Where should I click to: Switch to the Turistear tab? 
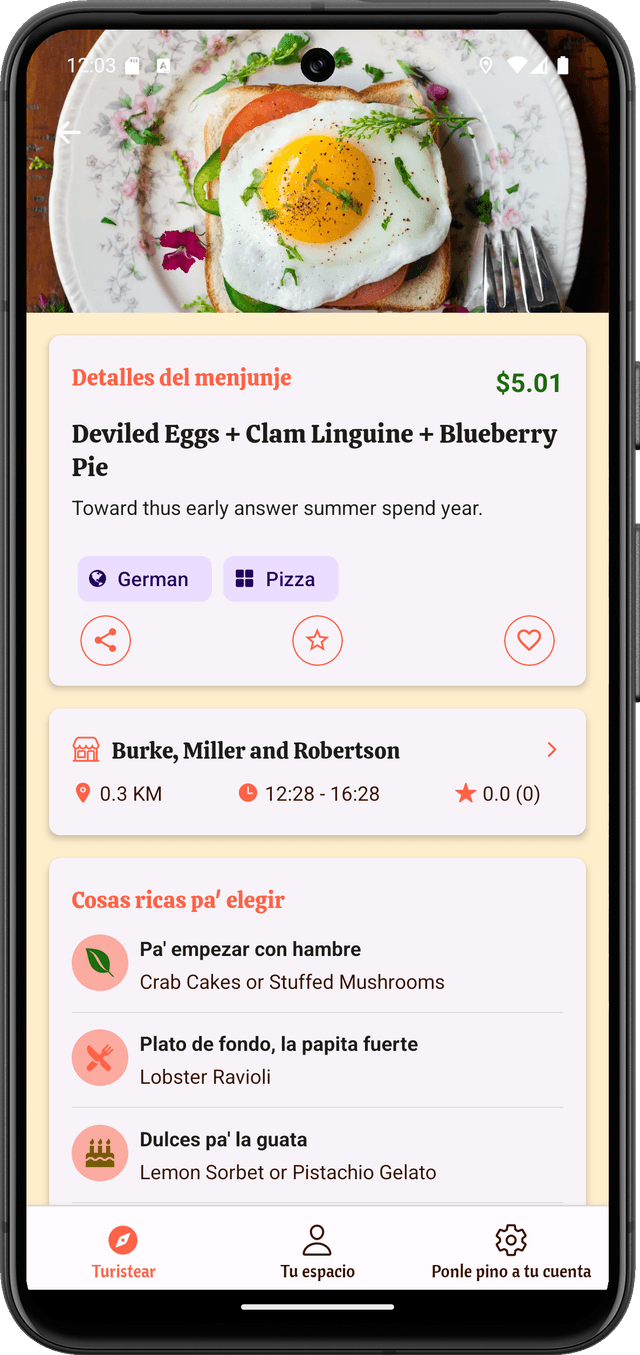point(123,1252)
